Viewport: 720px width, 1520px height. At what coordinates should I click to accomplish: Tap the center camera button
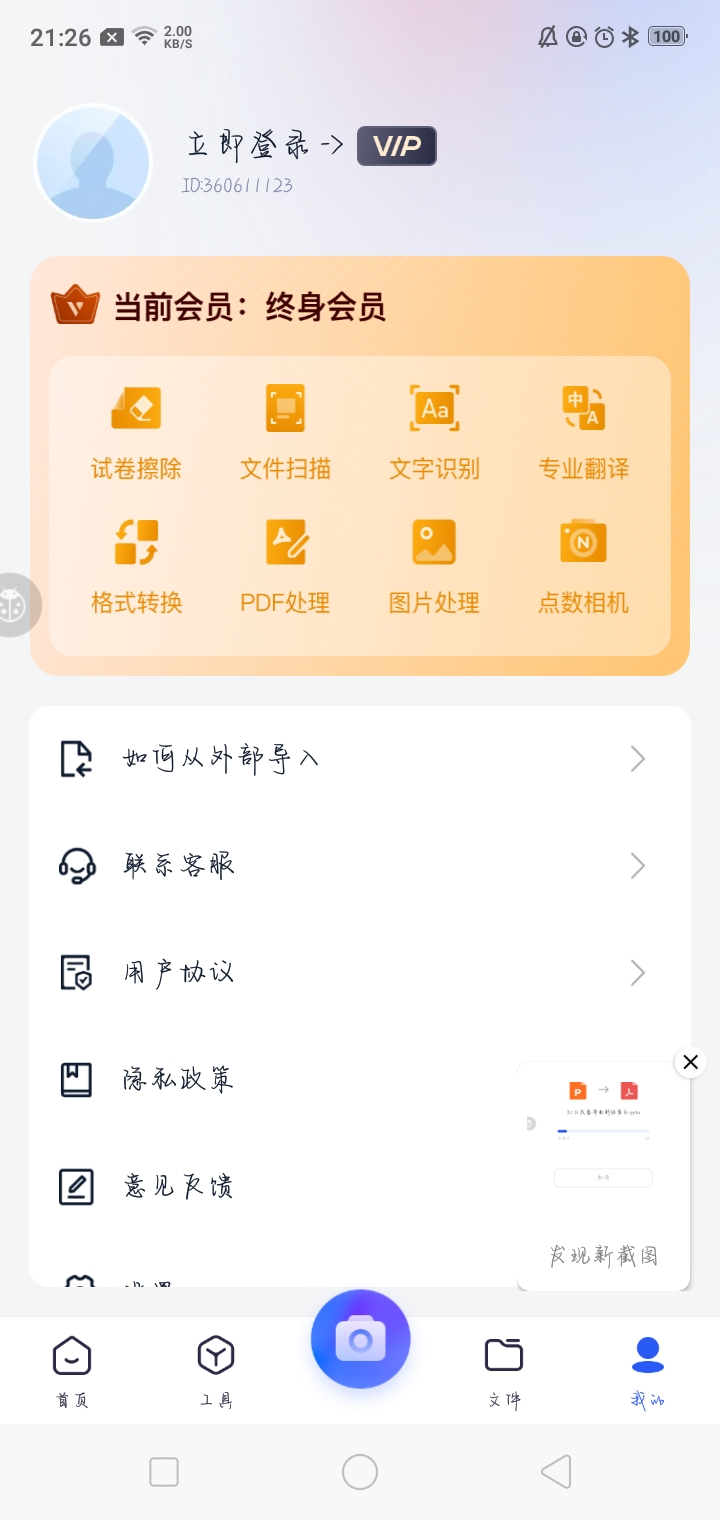pyautogui.click(x=361, y=1339)
